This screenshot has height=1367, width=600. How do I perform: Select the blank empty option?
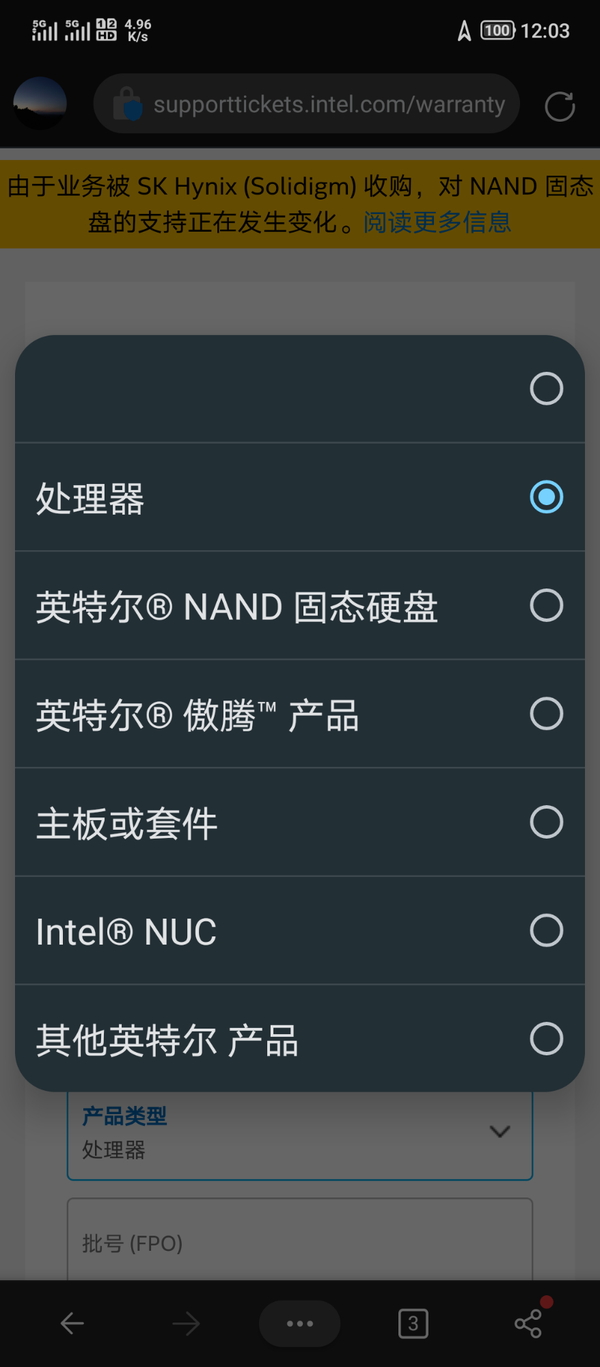[x=300, y=389]
